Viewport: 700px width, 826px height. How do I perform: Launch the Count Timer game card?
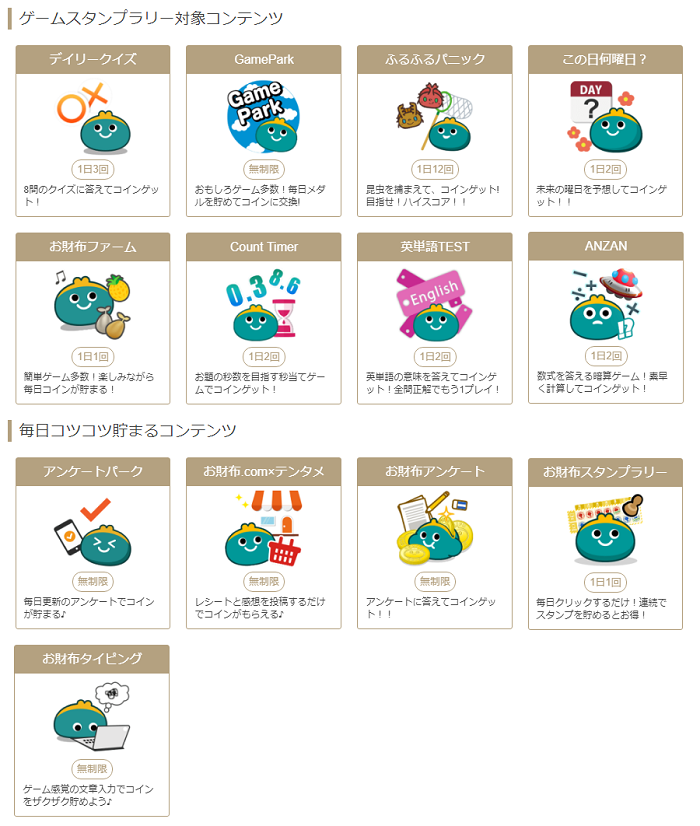(264, 317)
